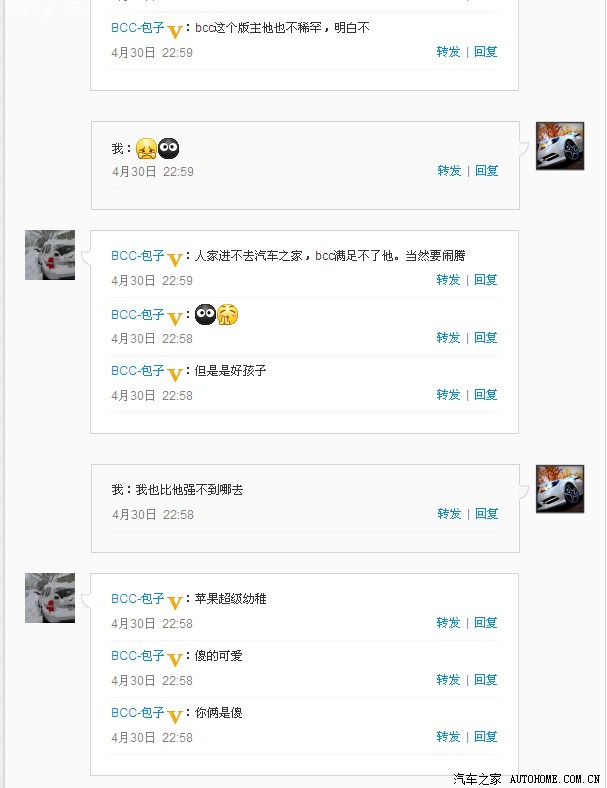Reply to the message "你俩是傻"
Screen dimensions: 607x788
486,737
